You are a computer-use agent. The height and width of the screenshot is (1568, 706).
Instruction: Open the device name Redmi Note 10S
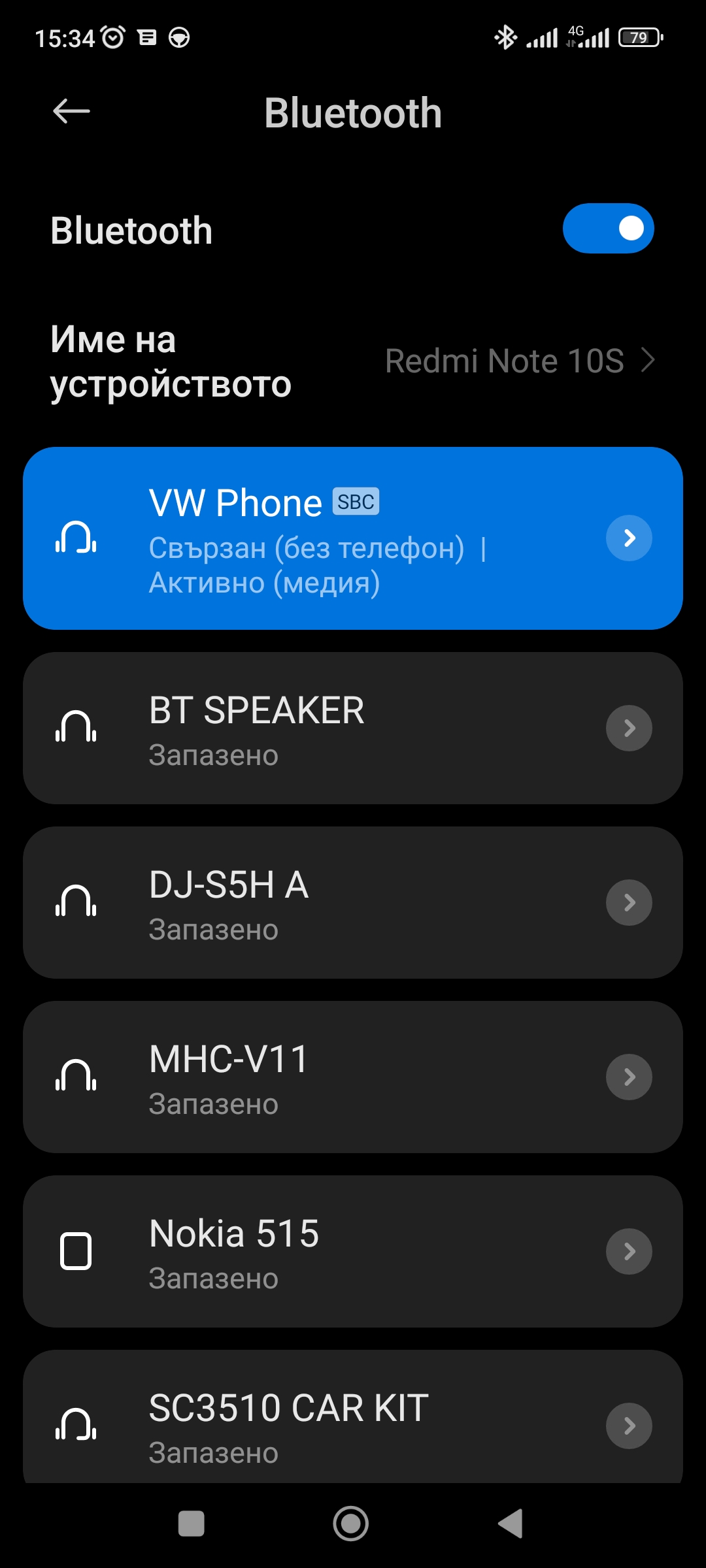(x=520, y=361)
